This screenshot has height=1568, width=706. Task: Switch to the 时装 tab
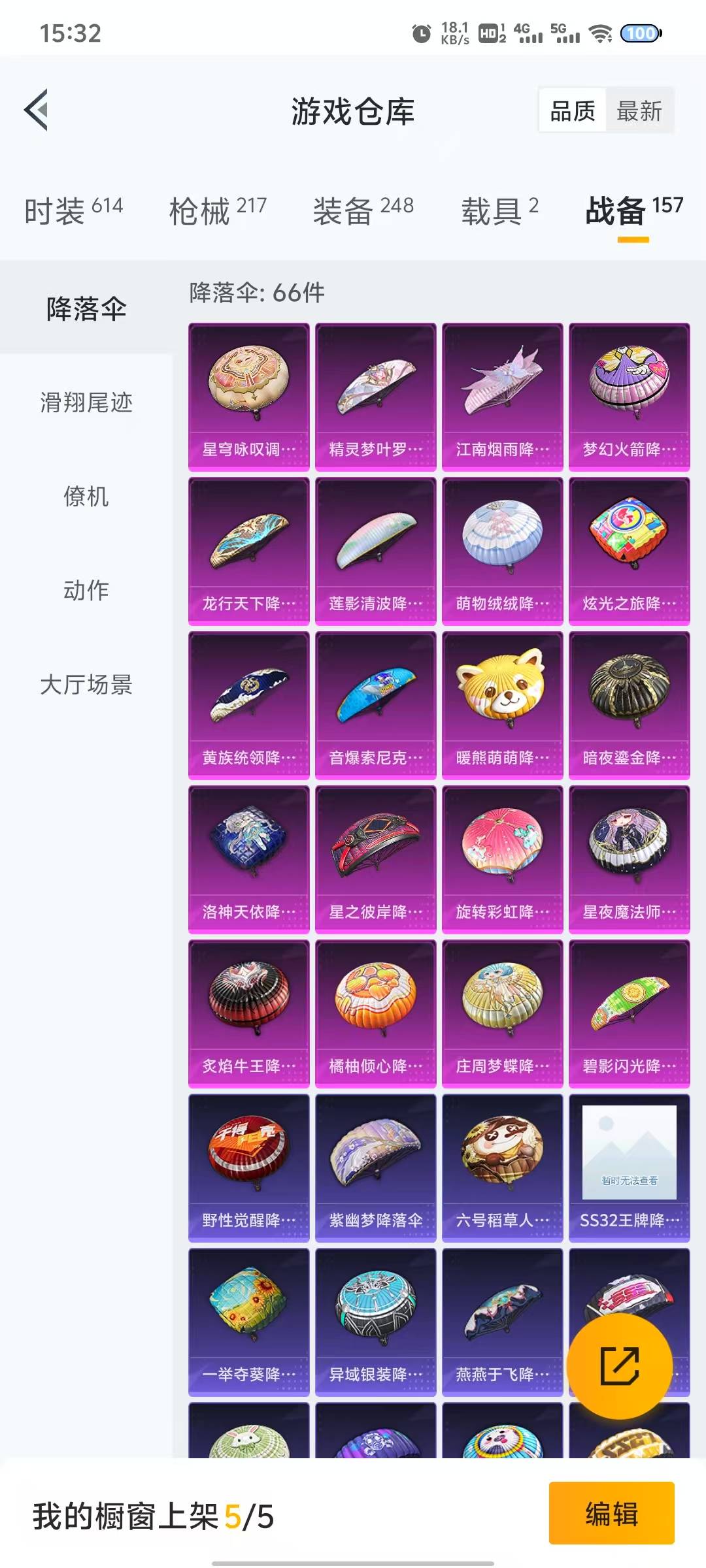[x=73, y=210]
